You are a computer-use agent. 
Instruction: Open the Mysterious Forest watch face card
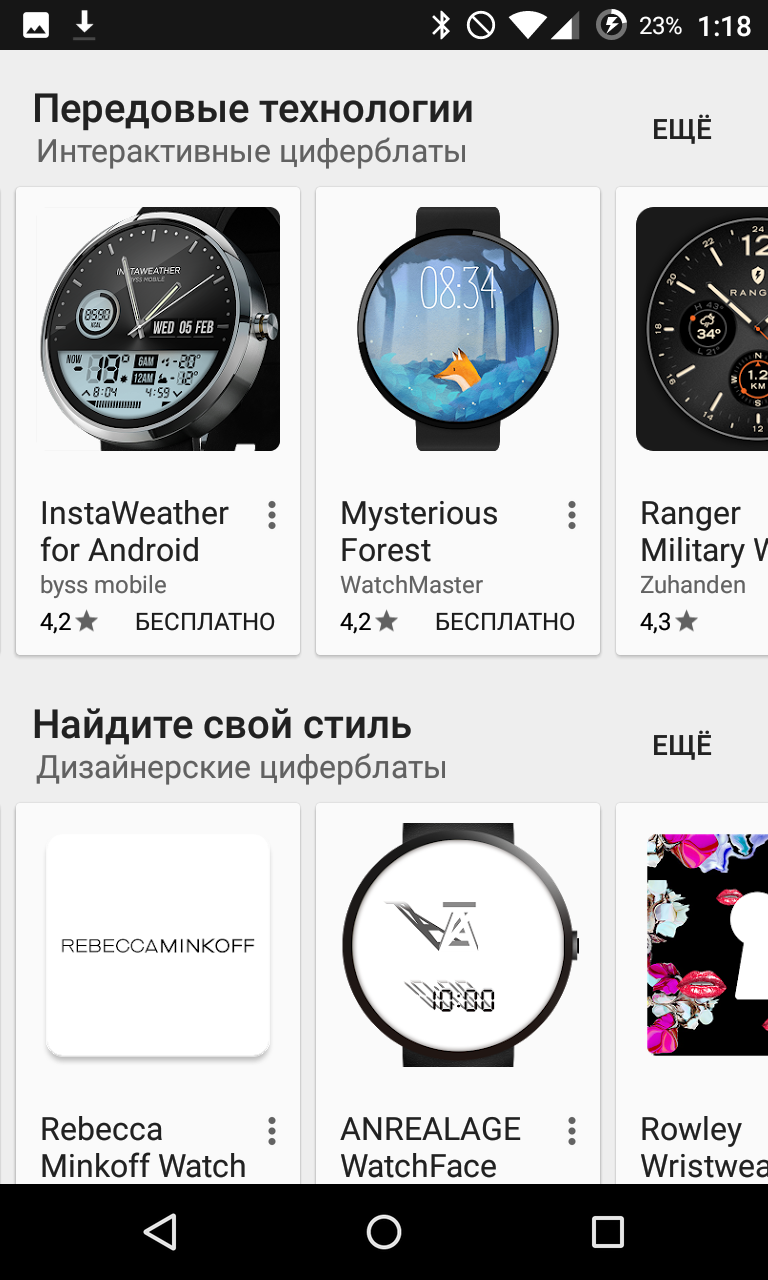point(458,421)
